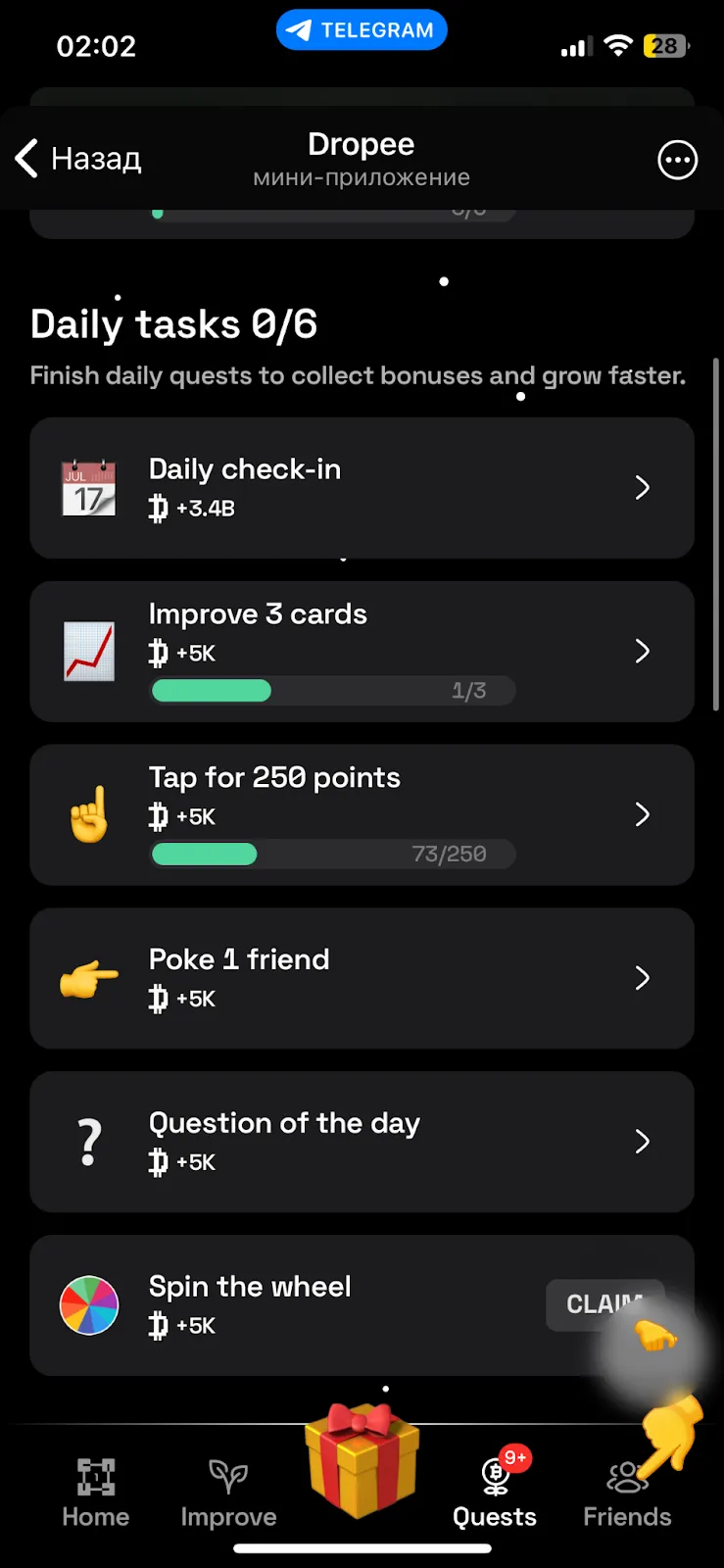The height and width of the screenshot is (1568, 724).
Task: Open the Improve 3 cards task
Action: point(362,652)
